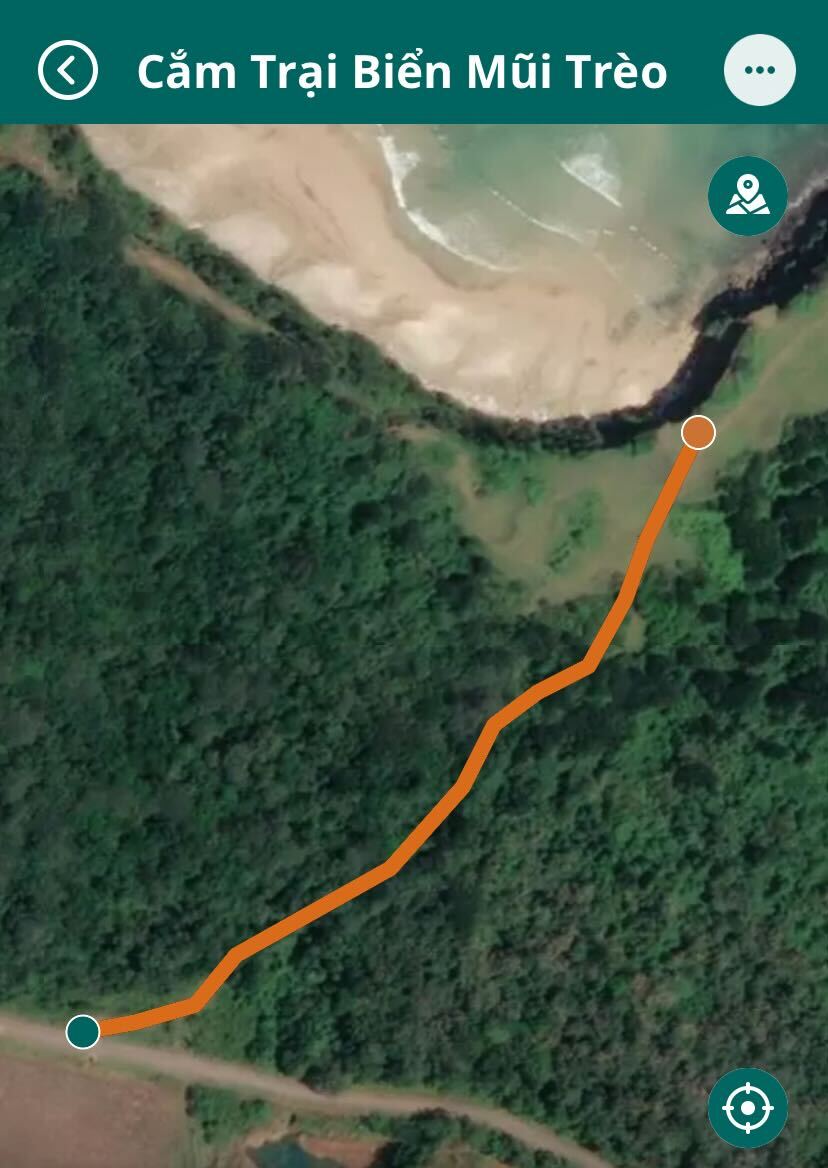
Task: Open the three-dot overflow menu
Action: click(760, 70)
